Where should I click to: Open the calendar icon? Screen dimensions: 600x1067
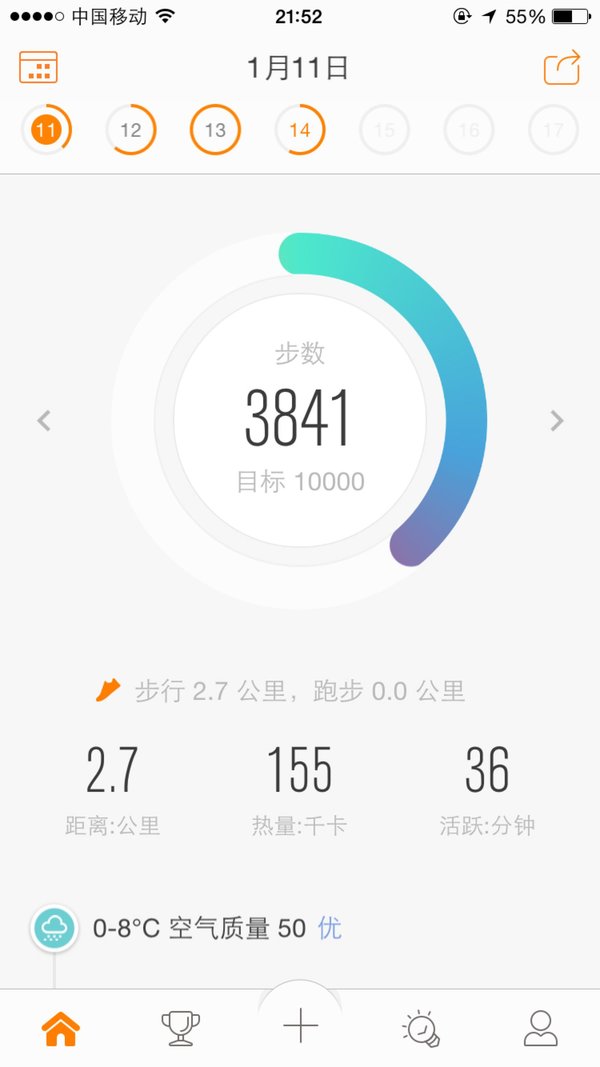[38, 67]
